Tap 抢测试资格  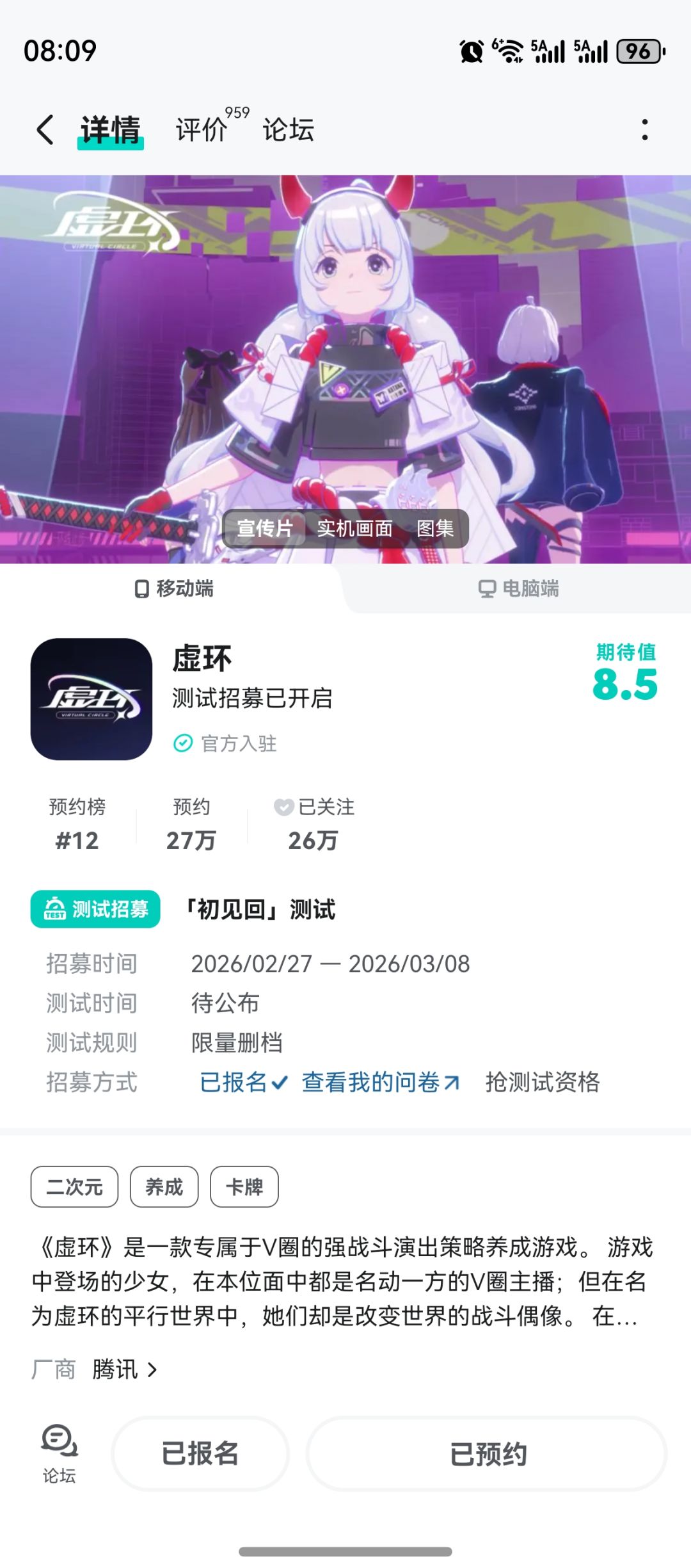pyautogui.click(x=543, y=1082)
